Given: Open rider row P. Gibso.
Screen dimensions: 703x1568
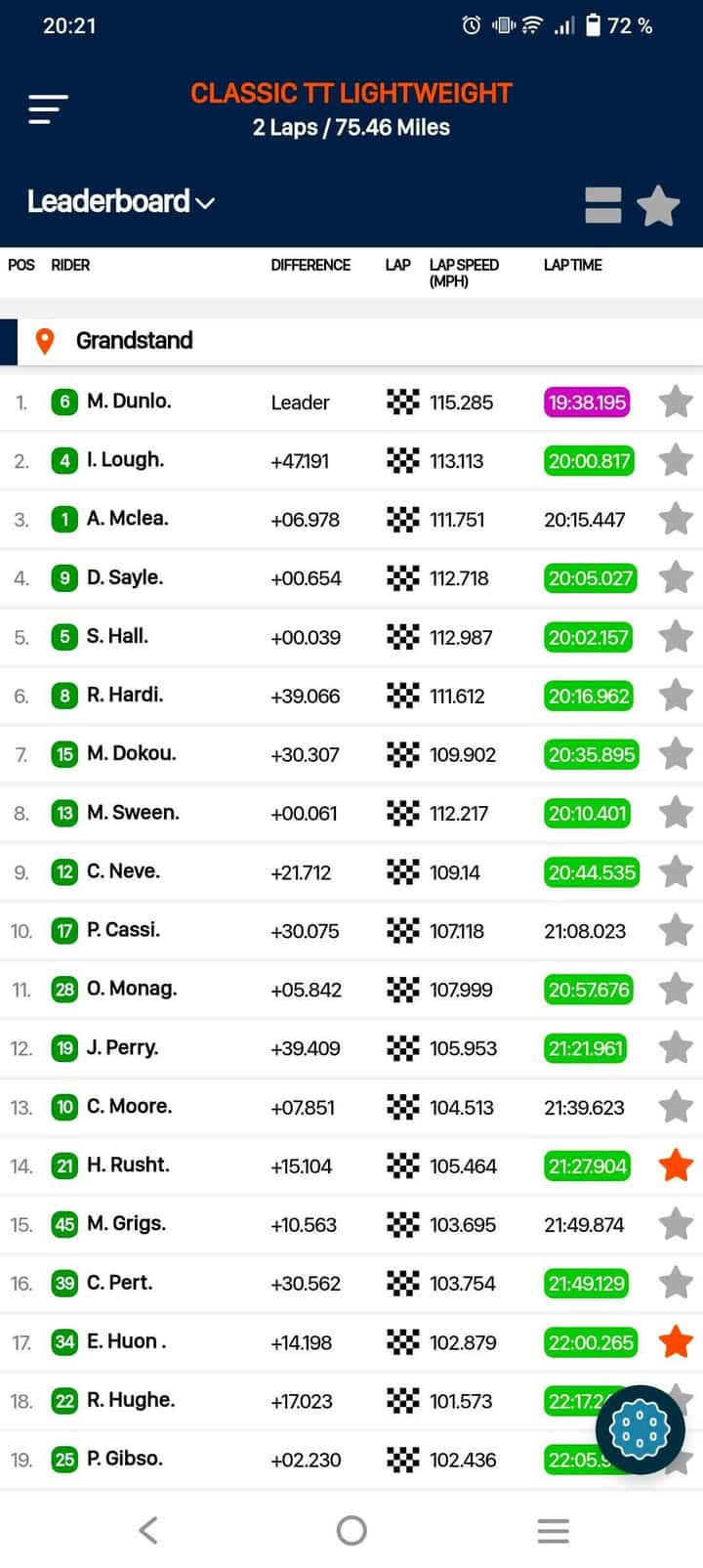Looking at the screenshot, I should point(351,1460).
